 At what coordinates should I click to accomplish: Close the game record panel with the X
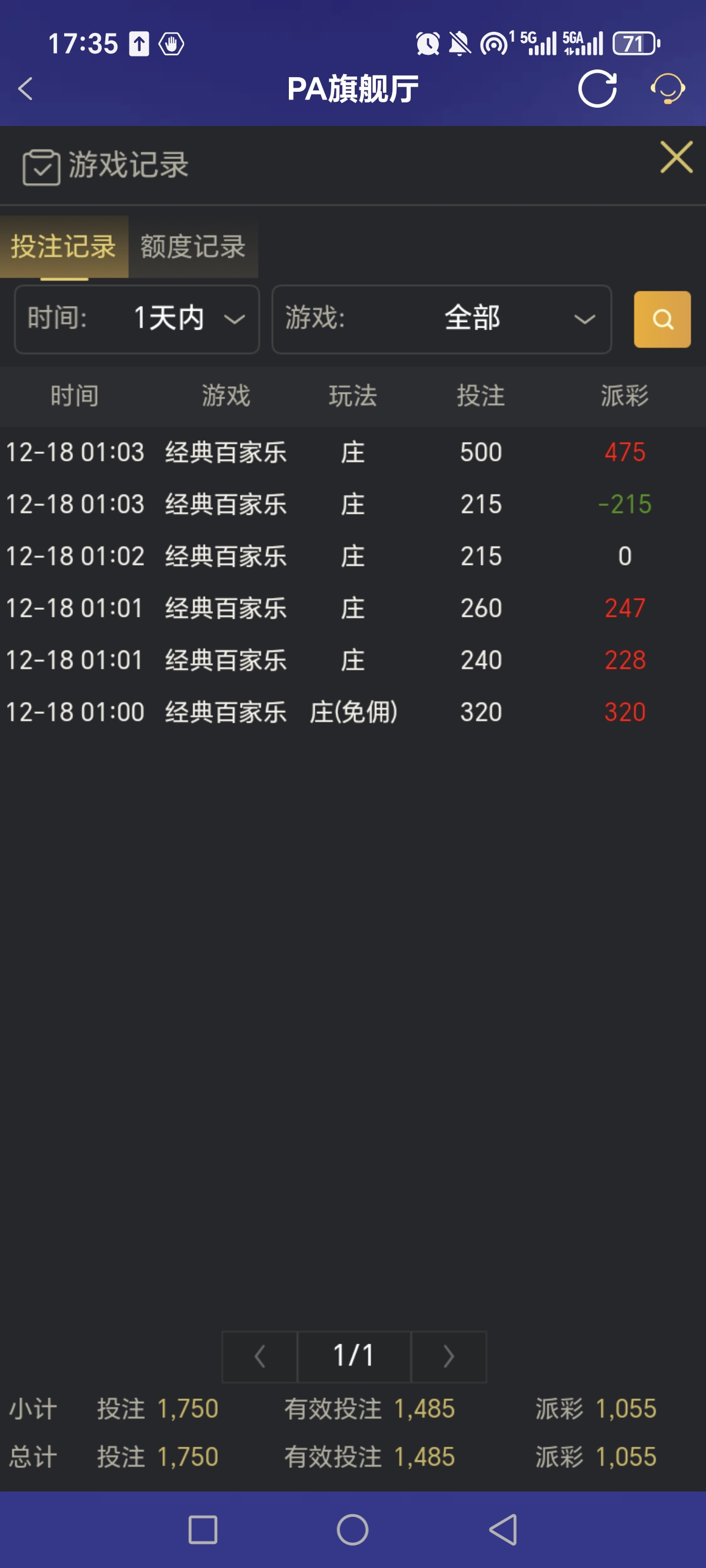pyautogui.click(x=675, y=157)
